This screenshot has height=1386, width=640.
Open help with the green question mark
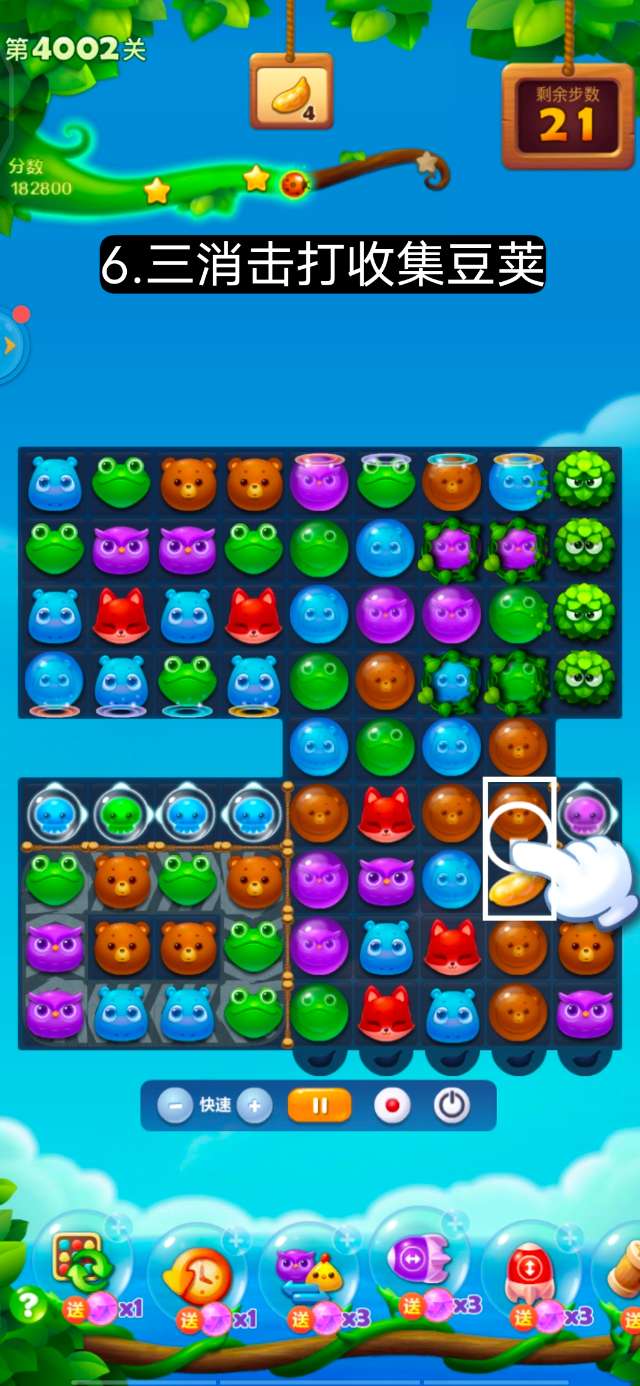27,1304
